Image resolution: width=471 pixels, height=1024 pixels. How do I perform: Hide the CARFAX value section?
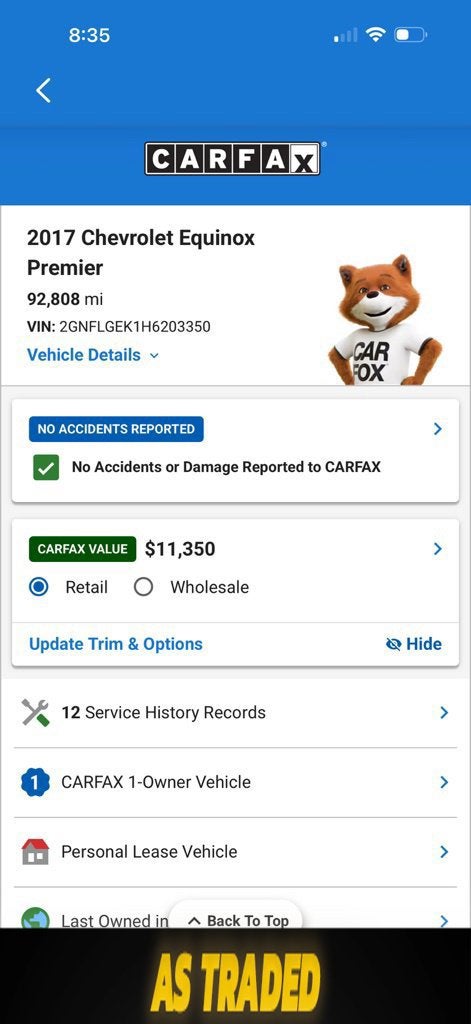pos(414,644)
